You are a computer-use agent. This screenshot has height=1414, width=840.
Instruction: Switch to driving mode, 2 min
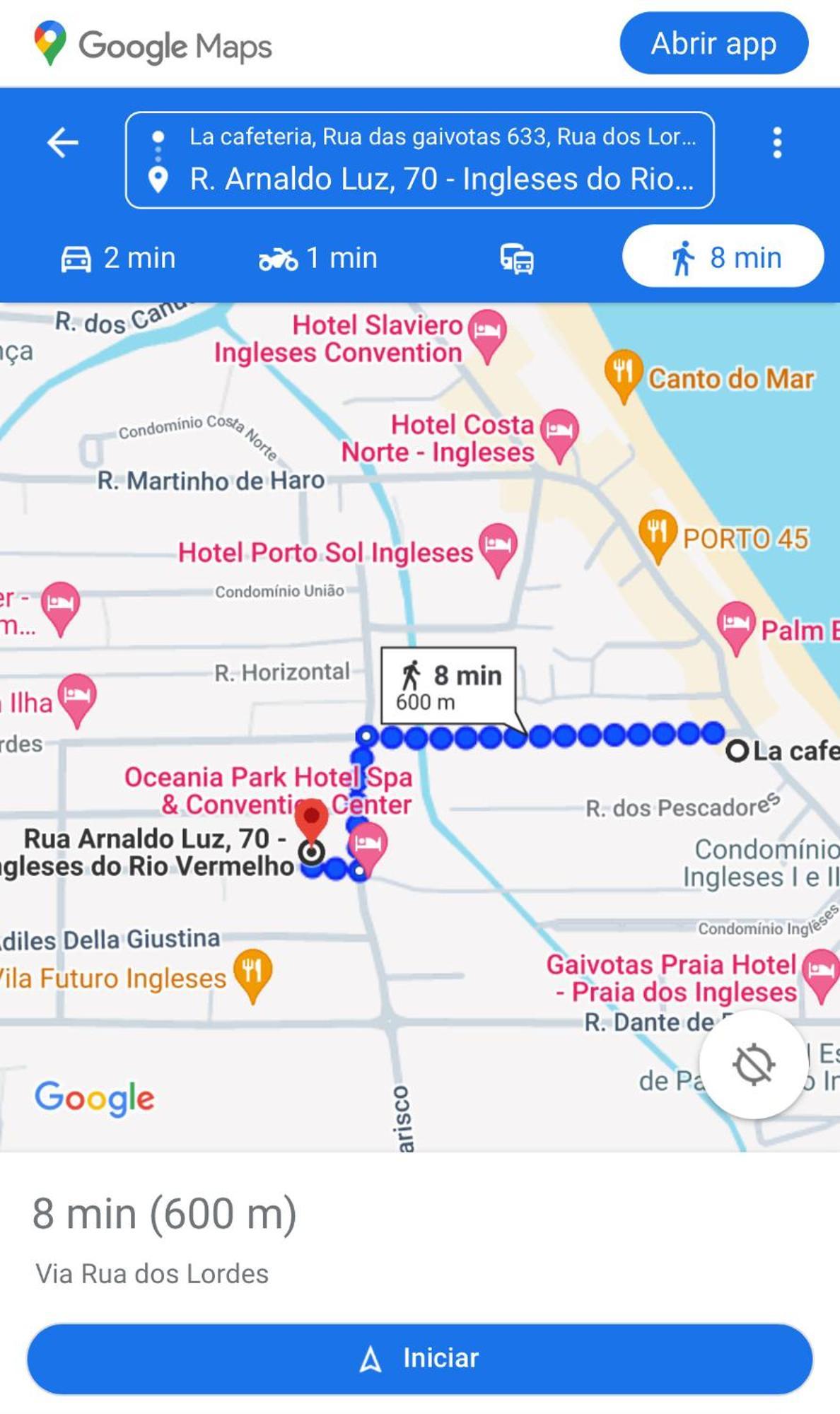(119, 258)
